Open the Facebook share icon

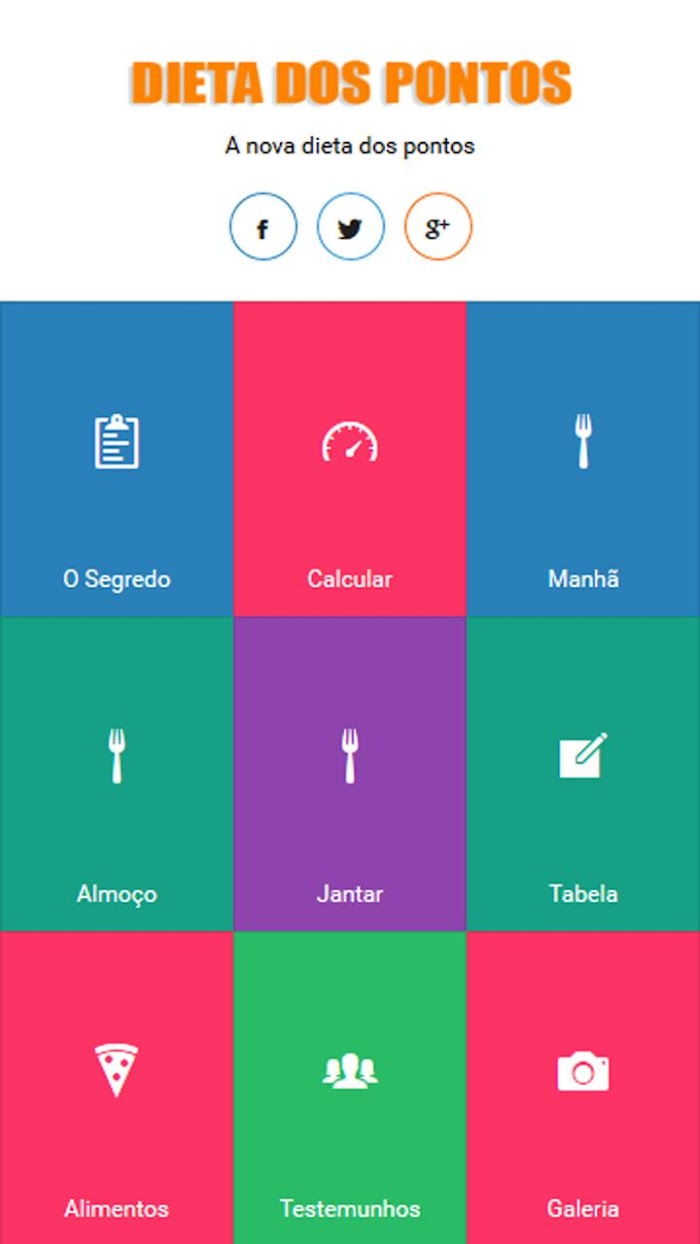pos(263,227)
